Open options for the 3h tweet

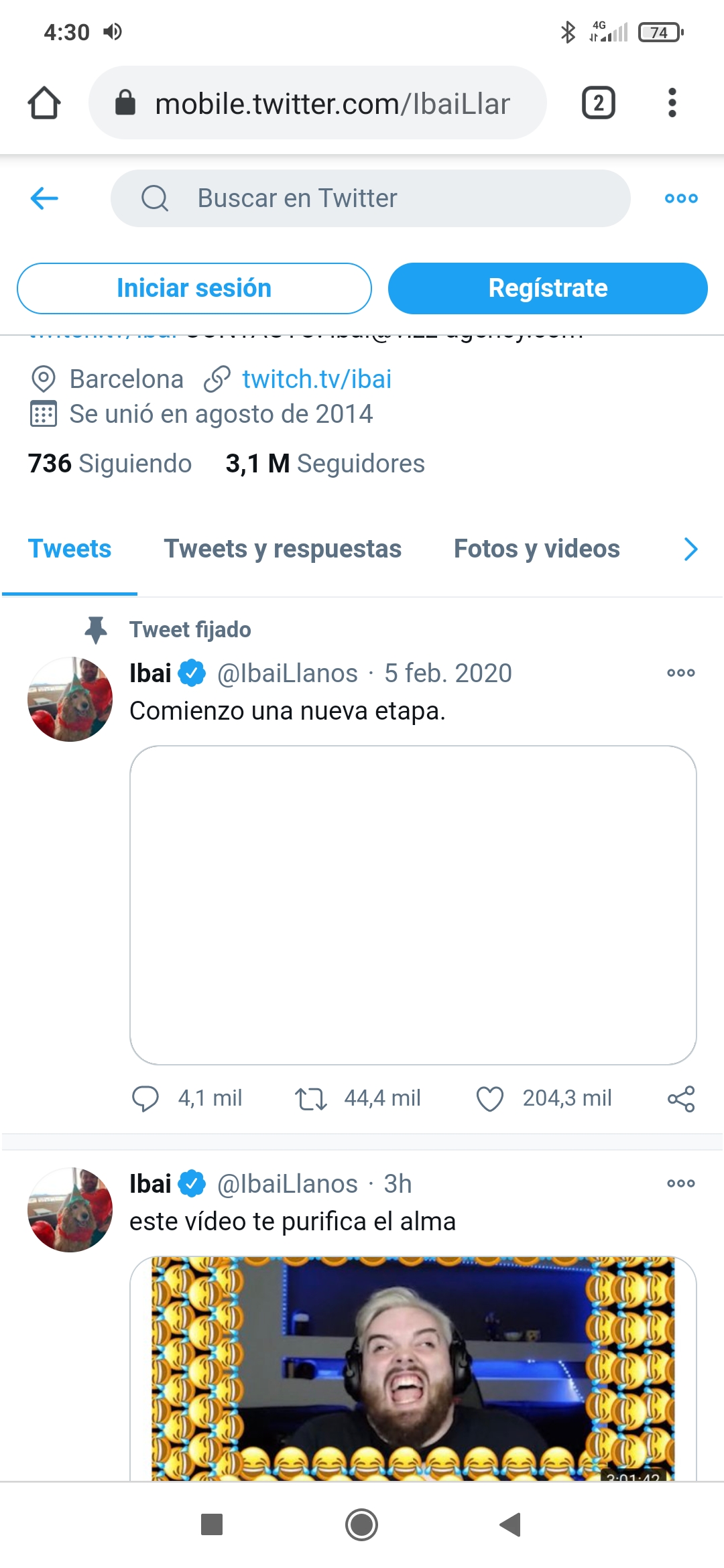click(x=681, y=1183)
